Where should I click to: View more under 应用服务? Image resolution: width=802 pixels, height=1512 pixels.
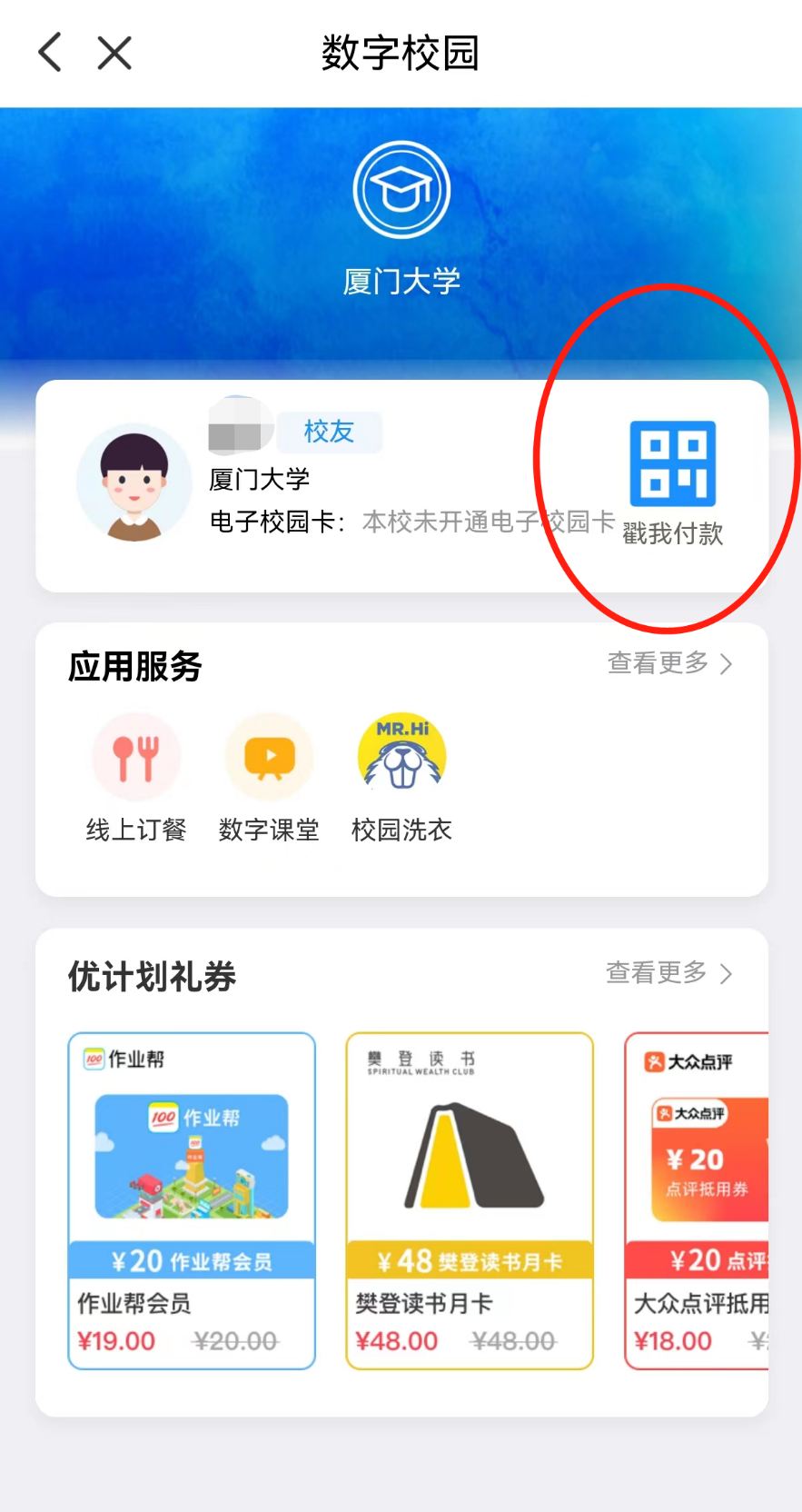point(669,663)
